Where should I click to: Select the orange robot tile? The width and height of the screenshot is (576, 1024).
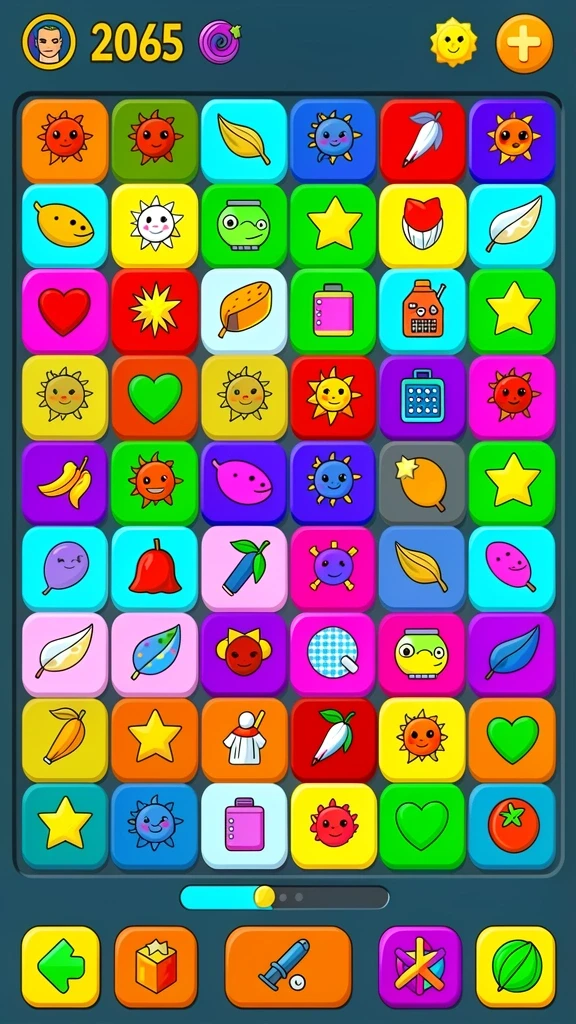423,312
